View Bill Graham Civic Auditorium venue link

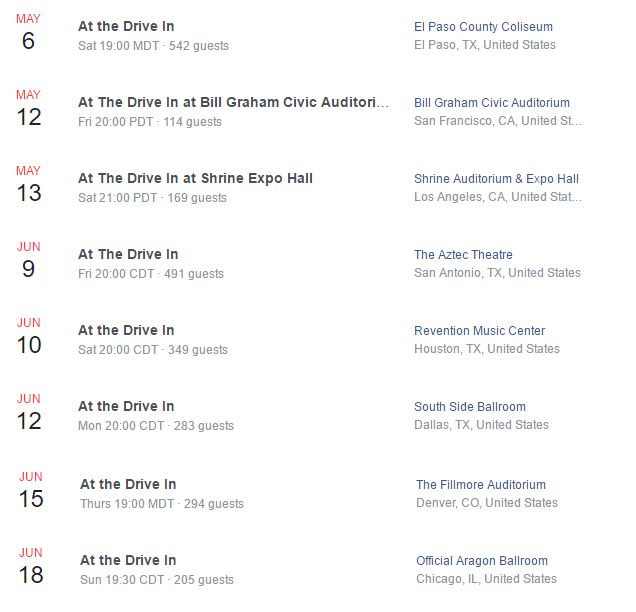[492, 103]
